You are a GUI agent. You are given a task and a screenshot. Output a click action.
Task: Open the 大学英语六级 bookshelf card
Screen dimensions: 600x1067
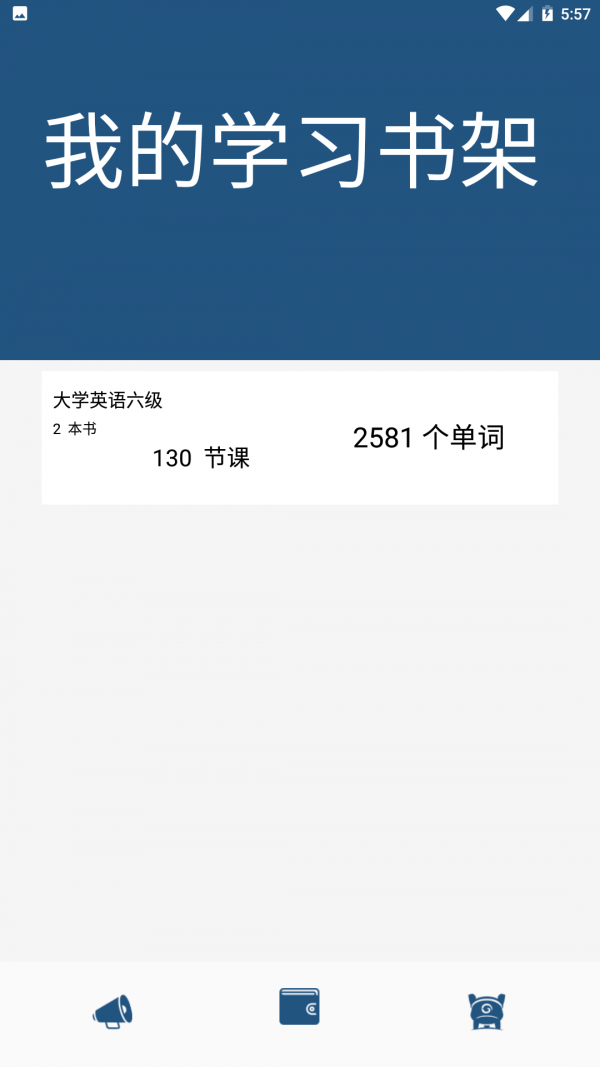click(x=299, y=438)
